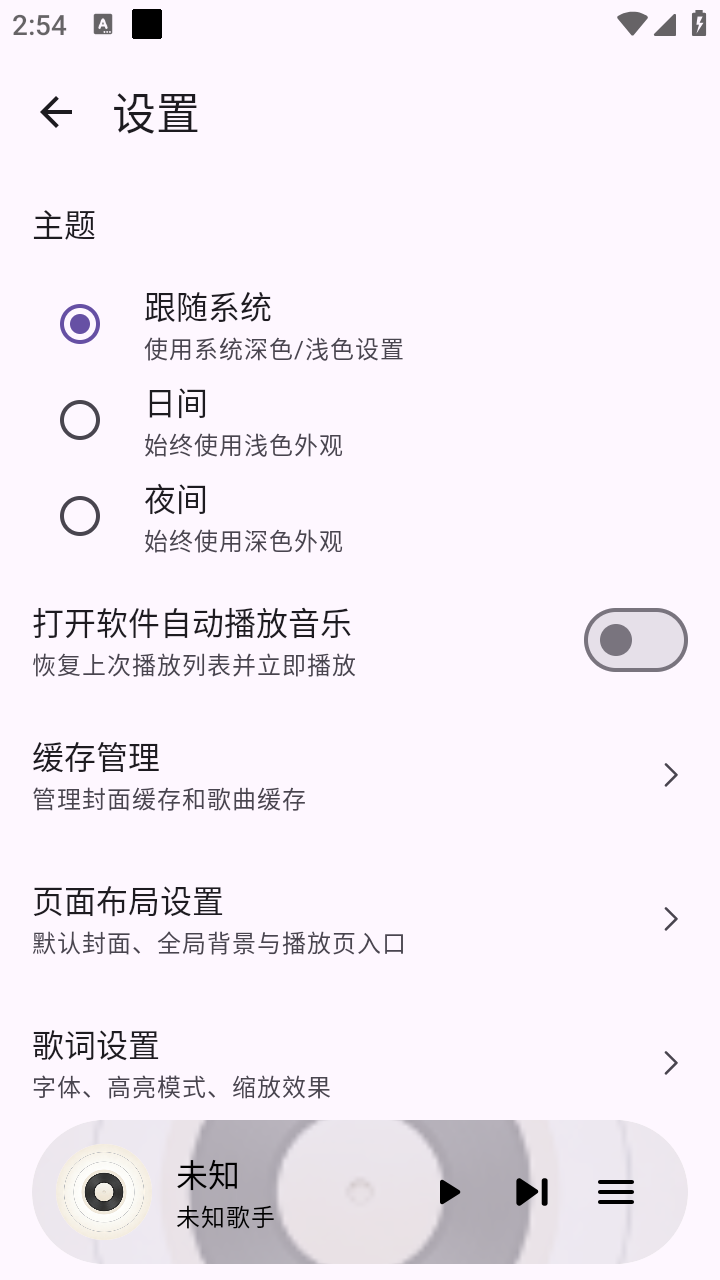Open 页面布局设置 layout settings via chevron
The height and width of the screenshot is (1280, 720).
(x=670, y=918)
